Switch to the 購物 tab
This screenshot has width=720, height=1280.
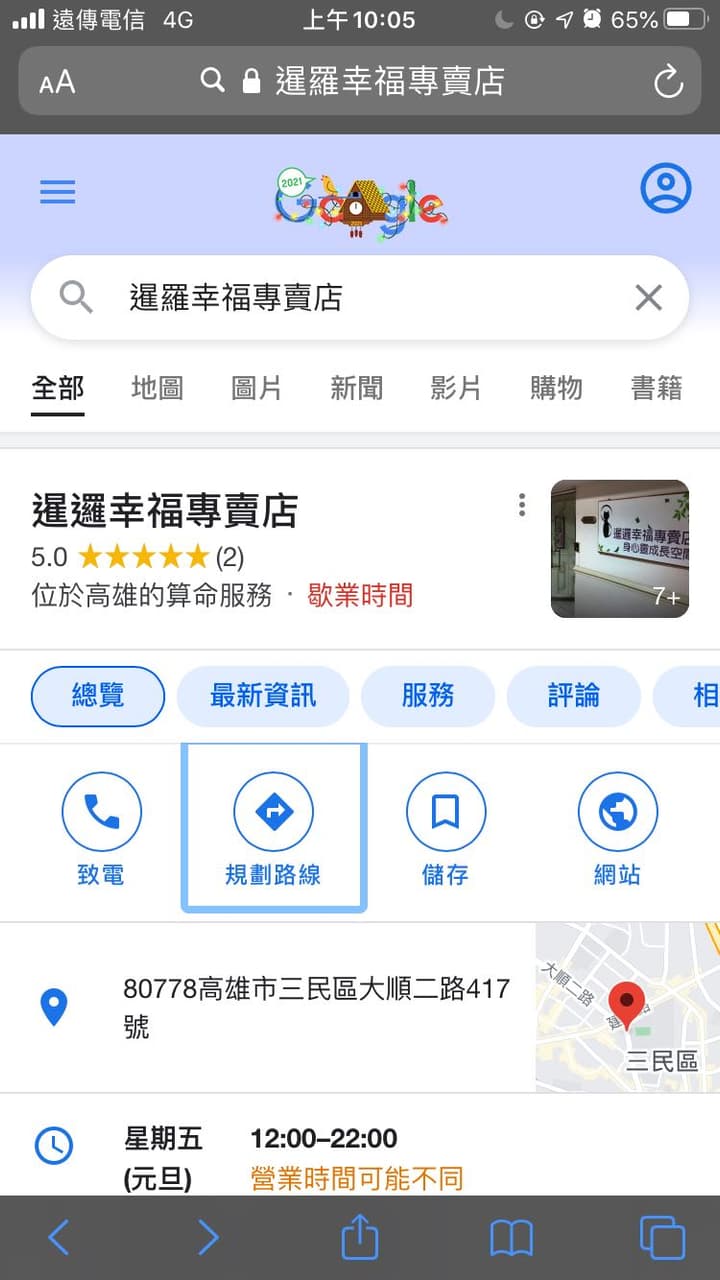click(557, 388)
